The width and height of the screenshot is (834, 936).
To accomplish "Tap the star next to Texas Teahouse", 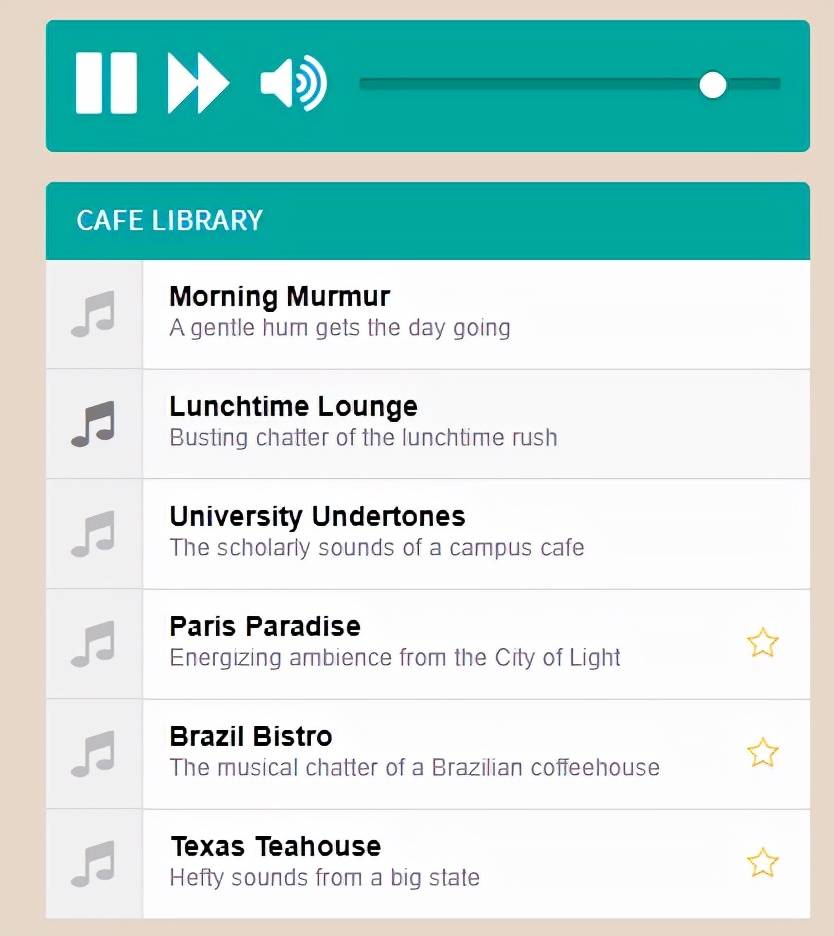I will coord(762,863).
